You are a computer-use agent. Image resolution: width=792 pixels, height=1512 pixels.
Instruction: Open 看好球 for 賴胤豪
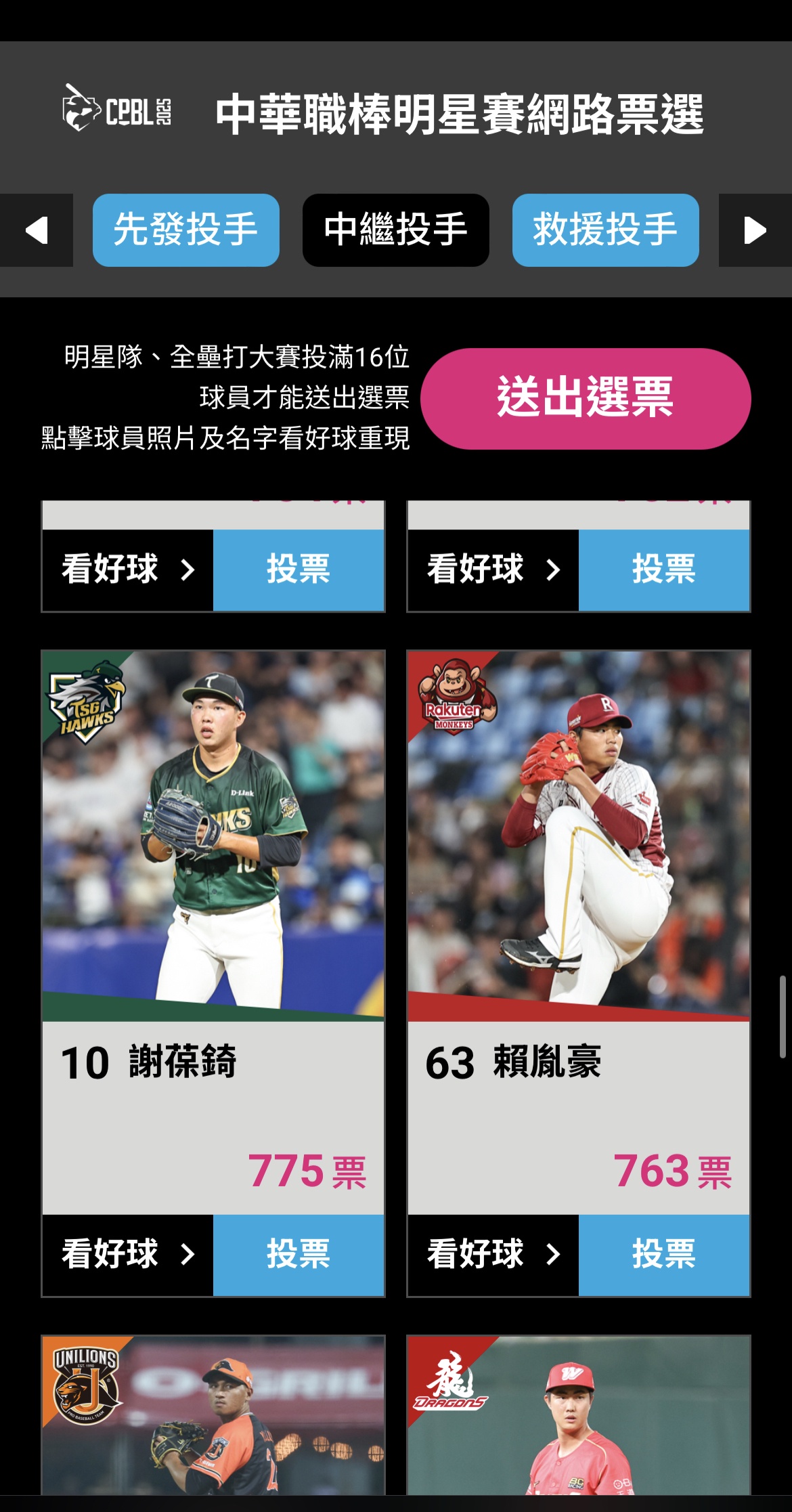(x=493, y=1255)
